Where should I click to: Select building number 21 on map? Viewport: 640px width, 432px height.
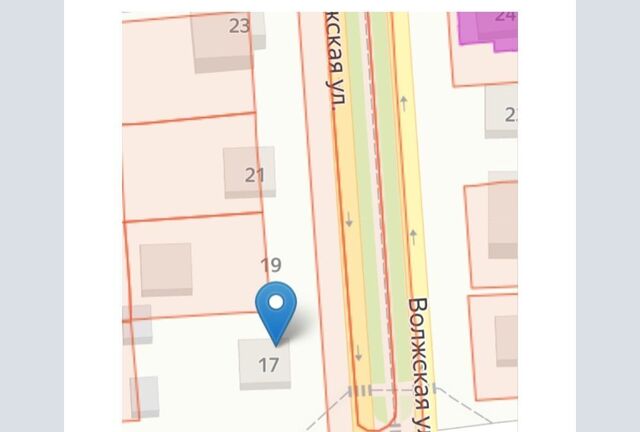252,174
